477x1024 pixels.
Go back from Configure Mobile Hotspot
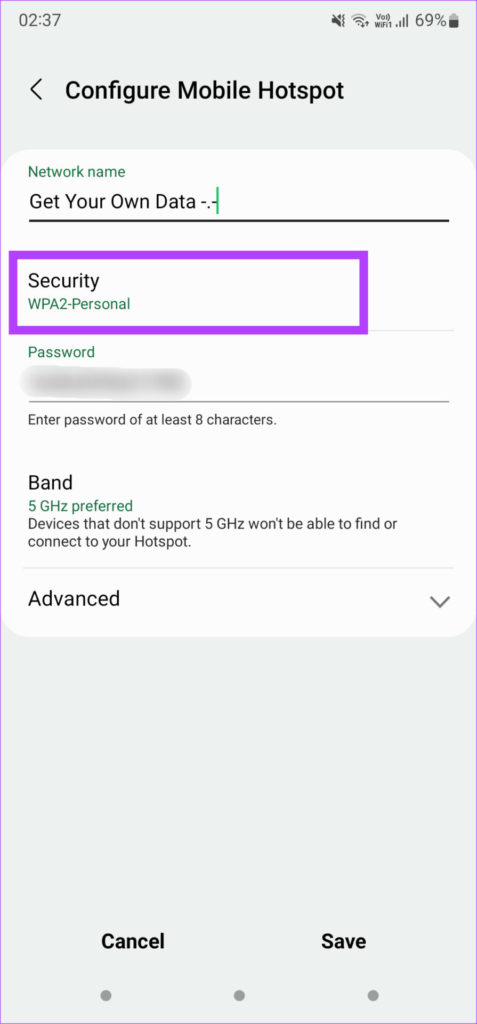[x=37, y=90]
